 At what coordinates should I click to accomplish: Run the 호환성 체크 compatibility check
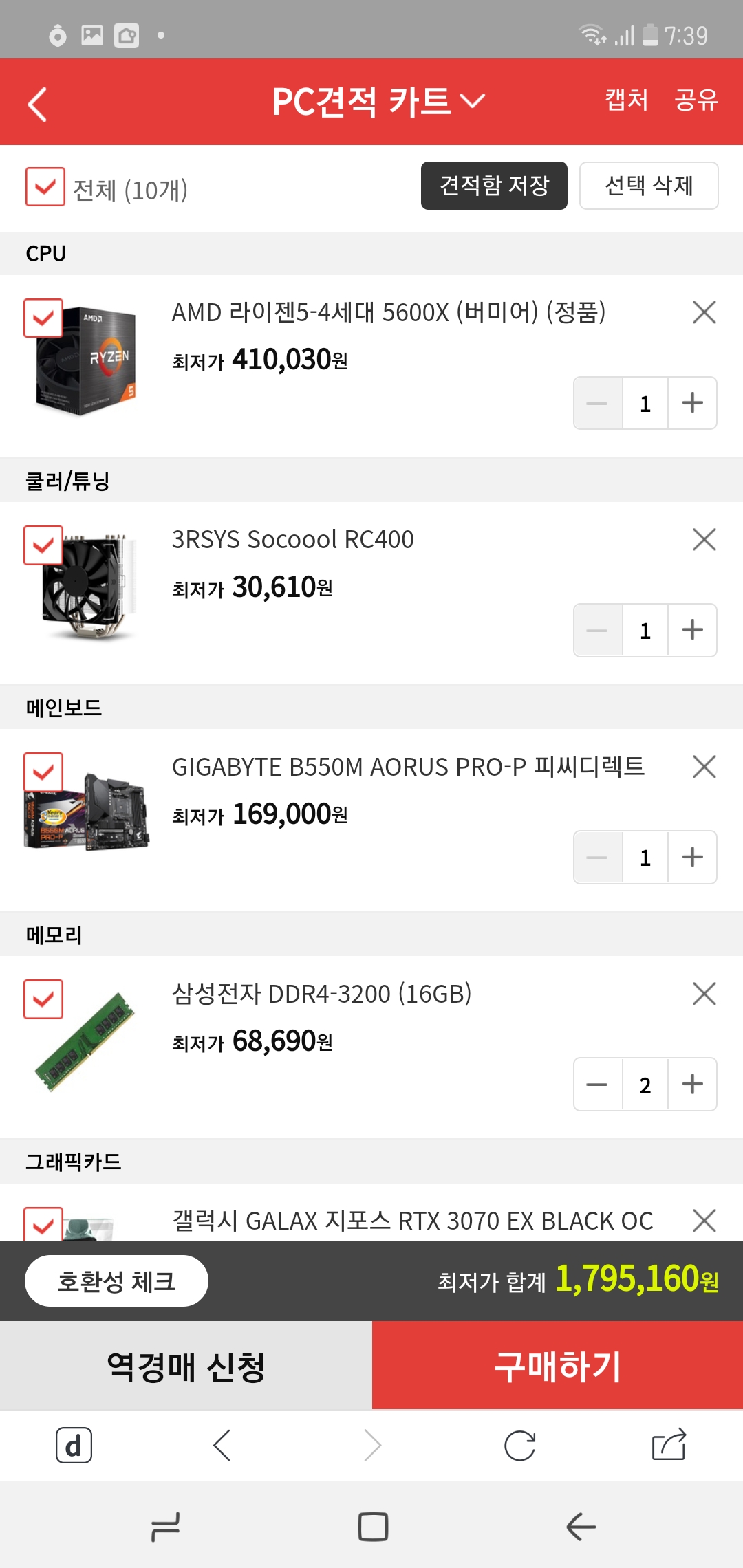(x=116, y=1281)
